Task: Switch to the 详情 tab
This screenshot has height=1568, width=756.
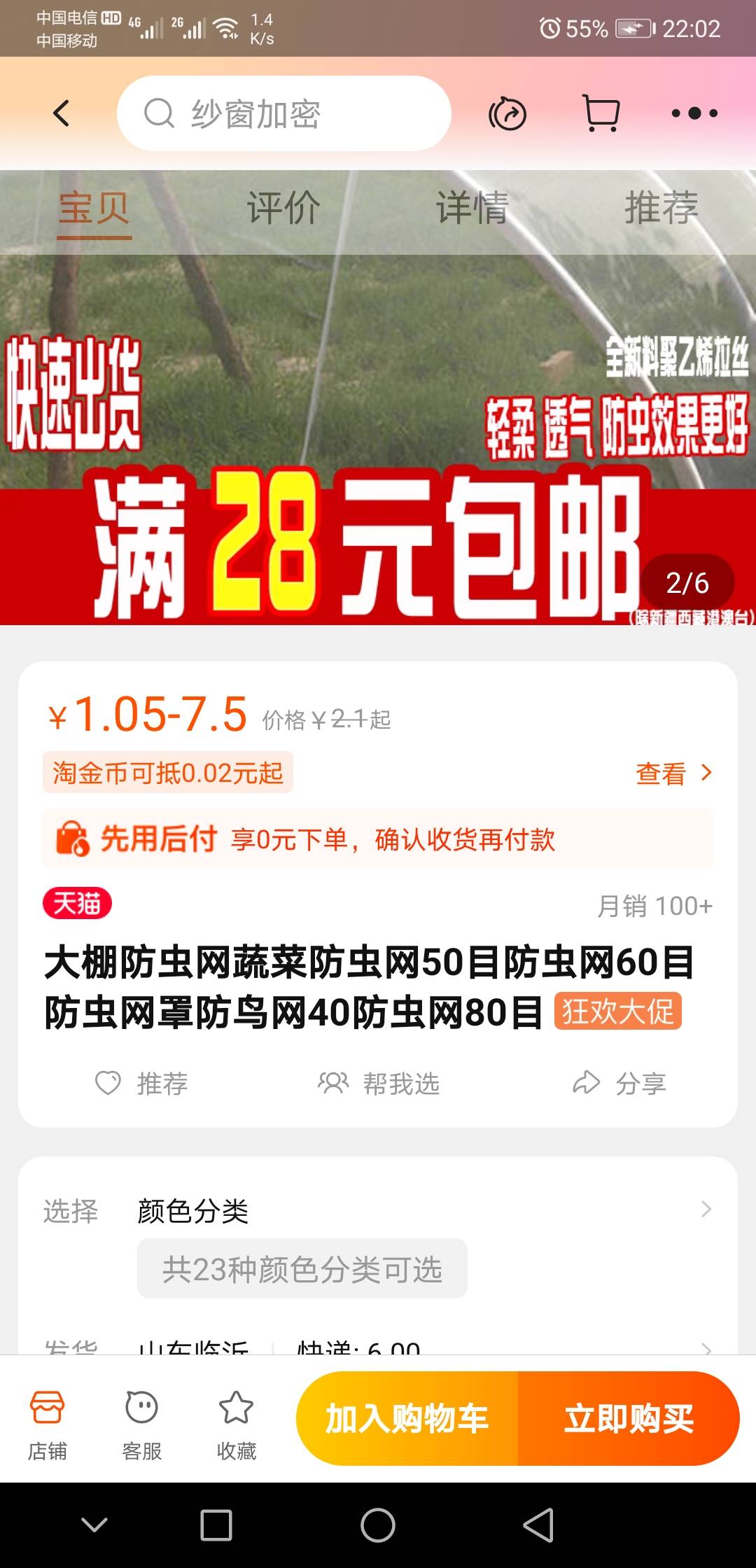Action: pos(472,208)
